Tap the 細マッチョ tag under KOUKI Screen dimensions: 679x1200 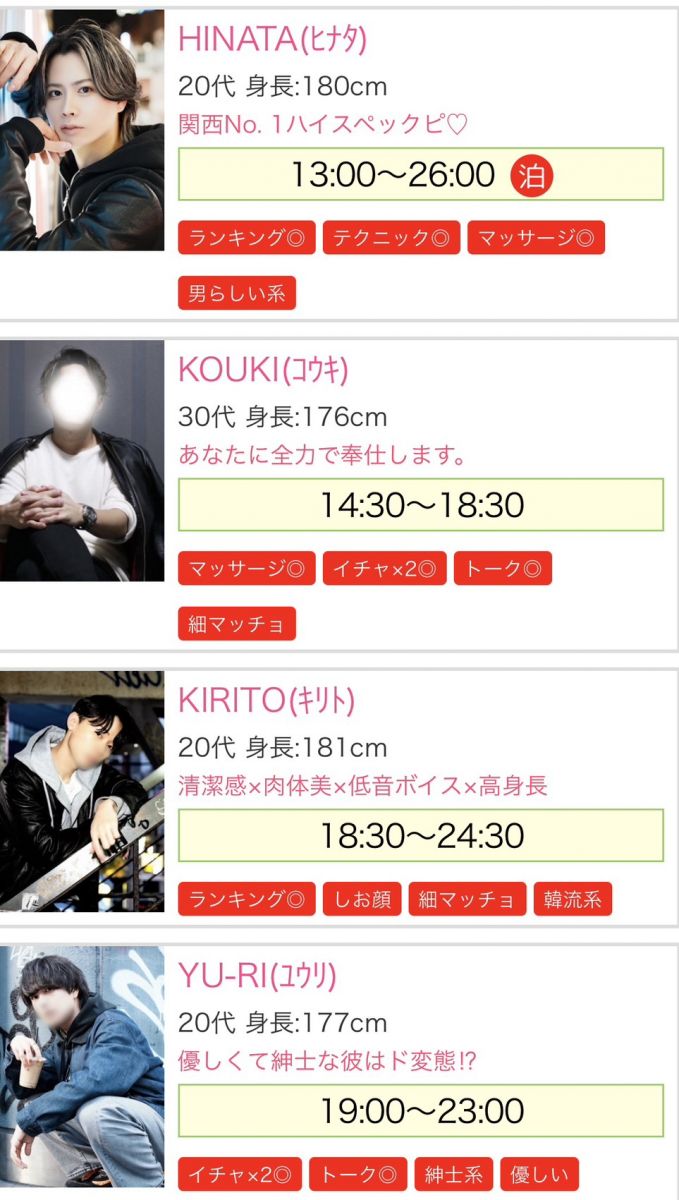point(237,624)
